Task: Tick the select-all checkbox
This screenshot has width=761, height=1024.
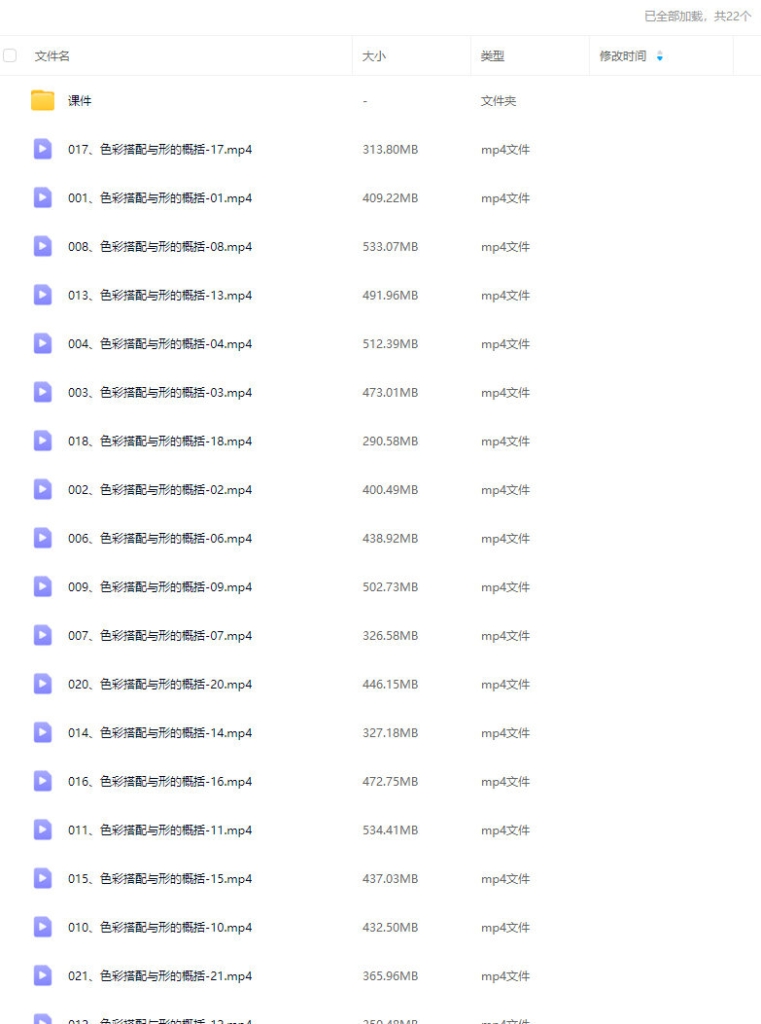Action: click(x=10, y=56)
